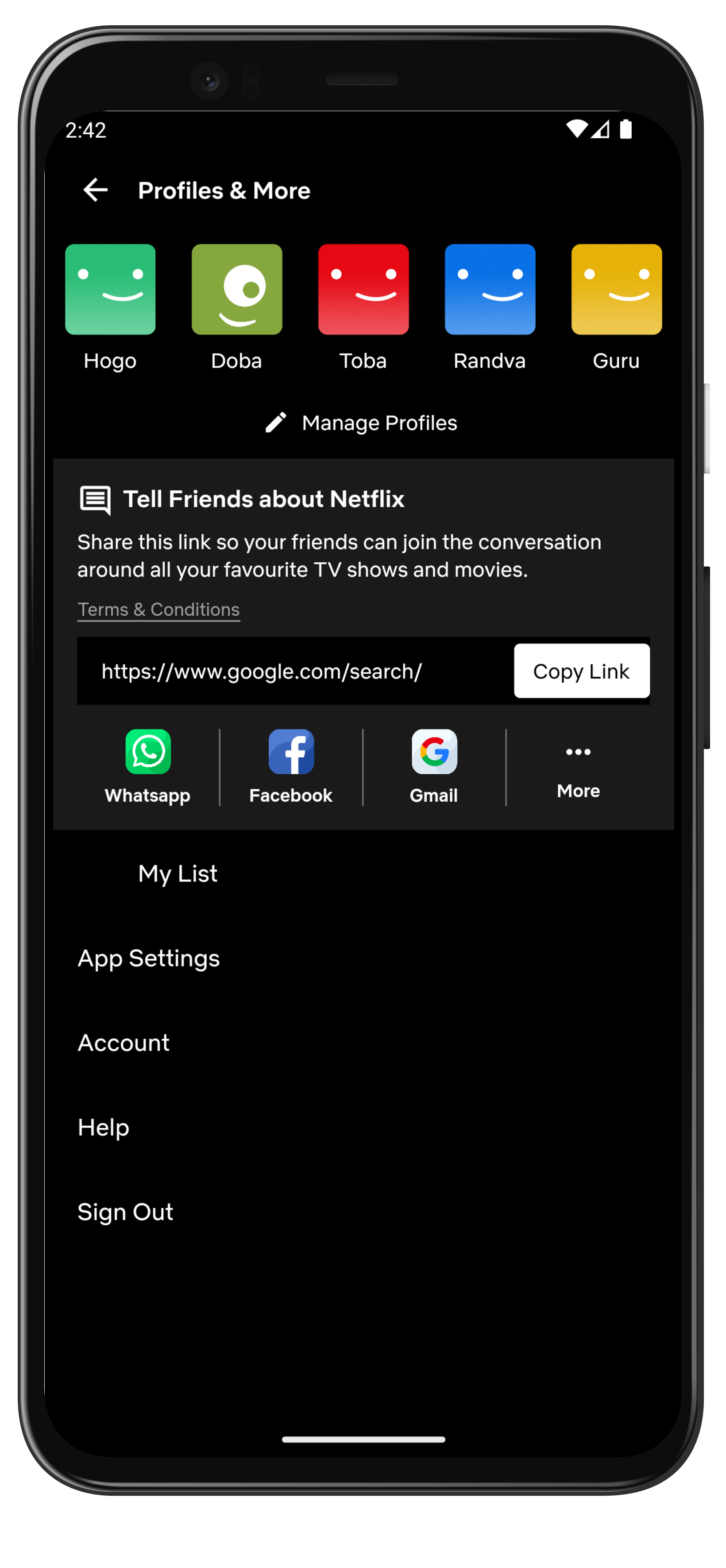The height and width of the screenshot is (1568, 726).
Task: Share the link via Whatsapp
Action: click(x=148, y=767)
